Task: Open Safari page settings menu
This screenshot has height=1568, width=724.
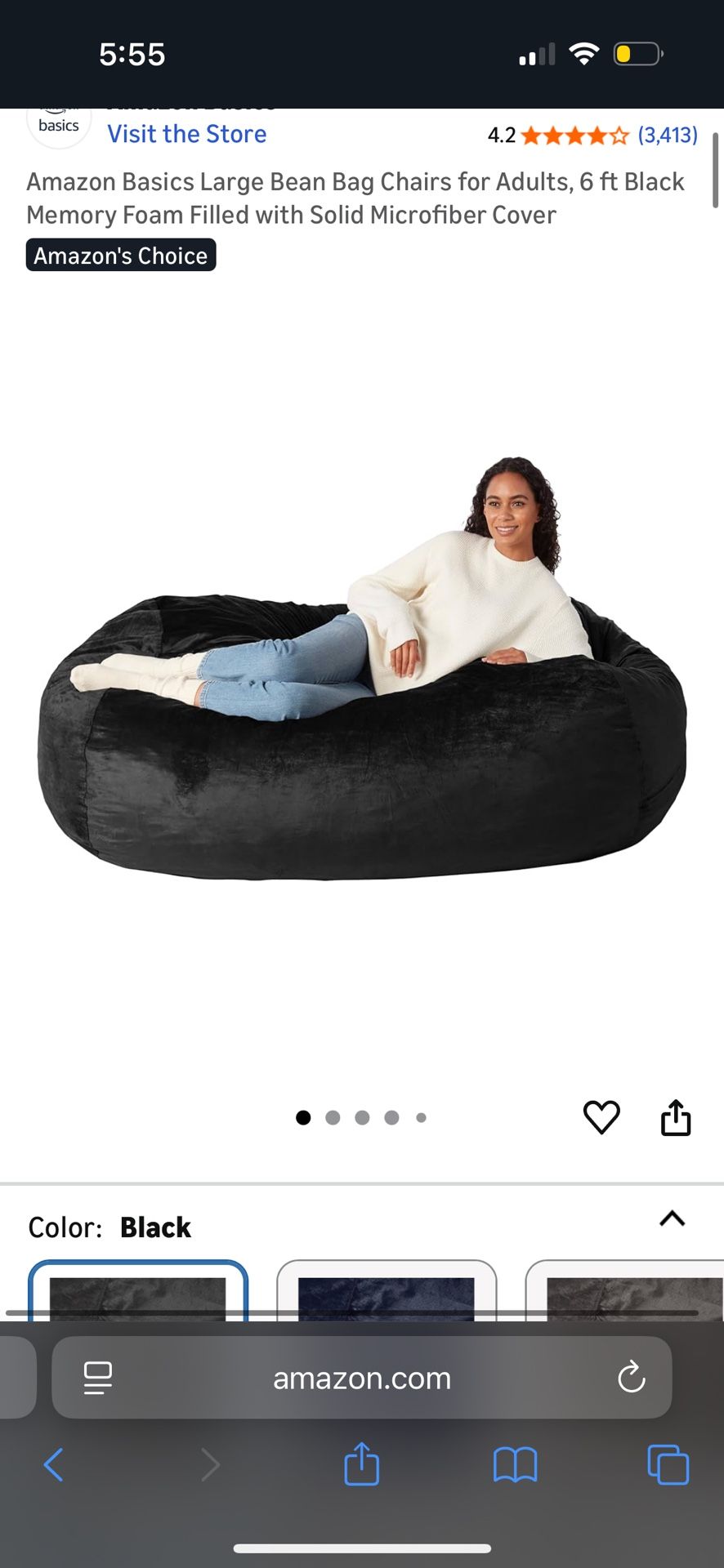Action: tap(98, 1379)
